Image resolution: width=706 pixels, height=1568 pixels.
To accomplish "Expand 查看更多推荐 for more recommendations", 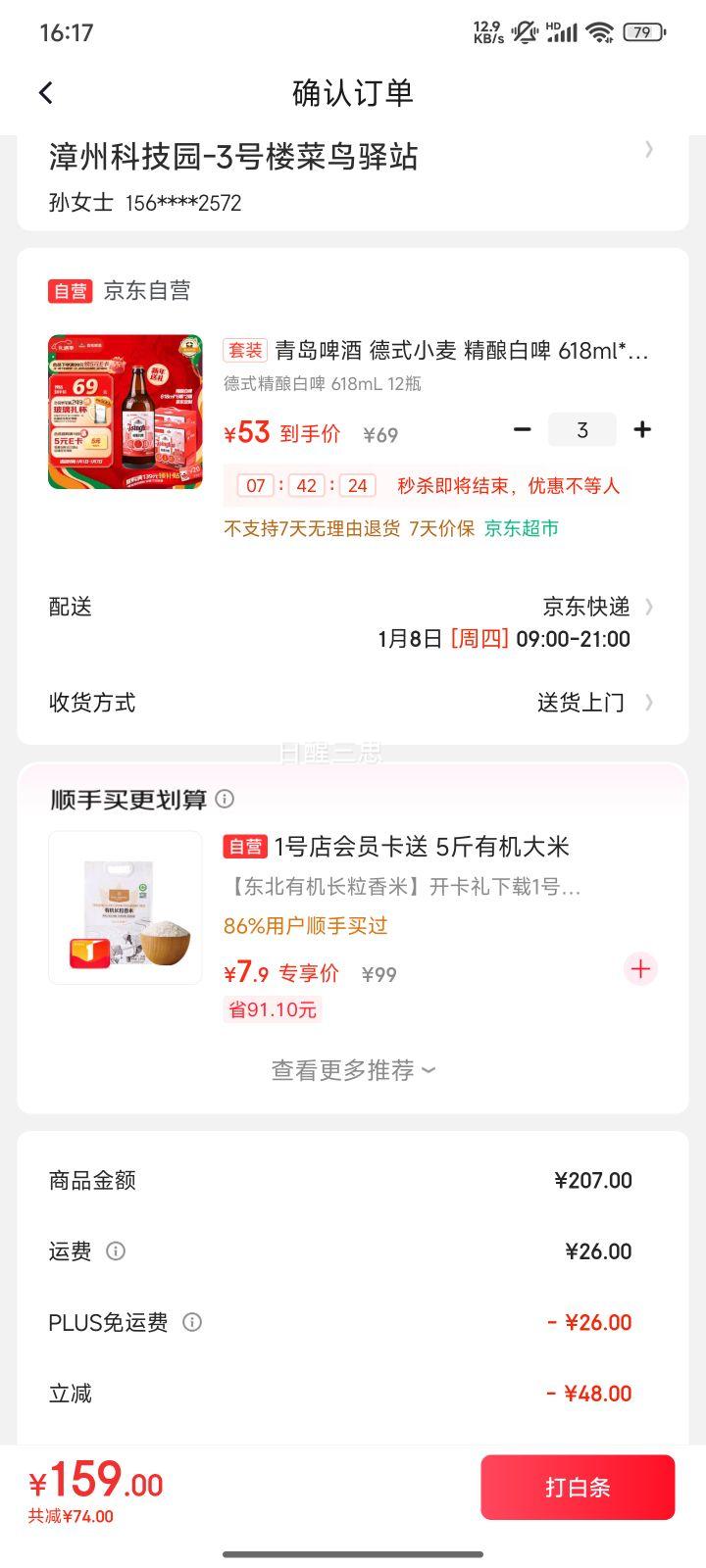I will click(351, 1069).
